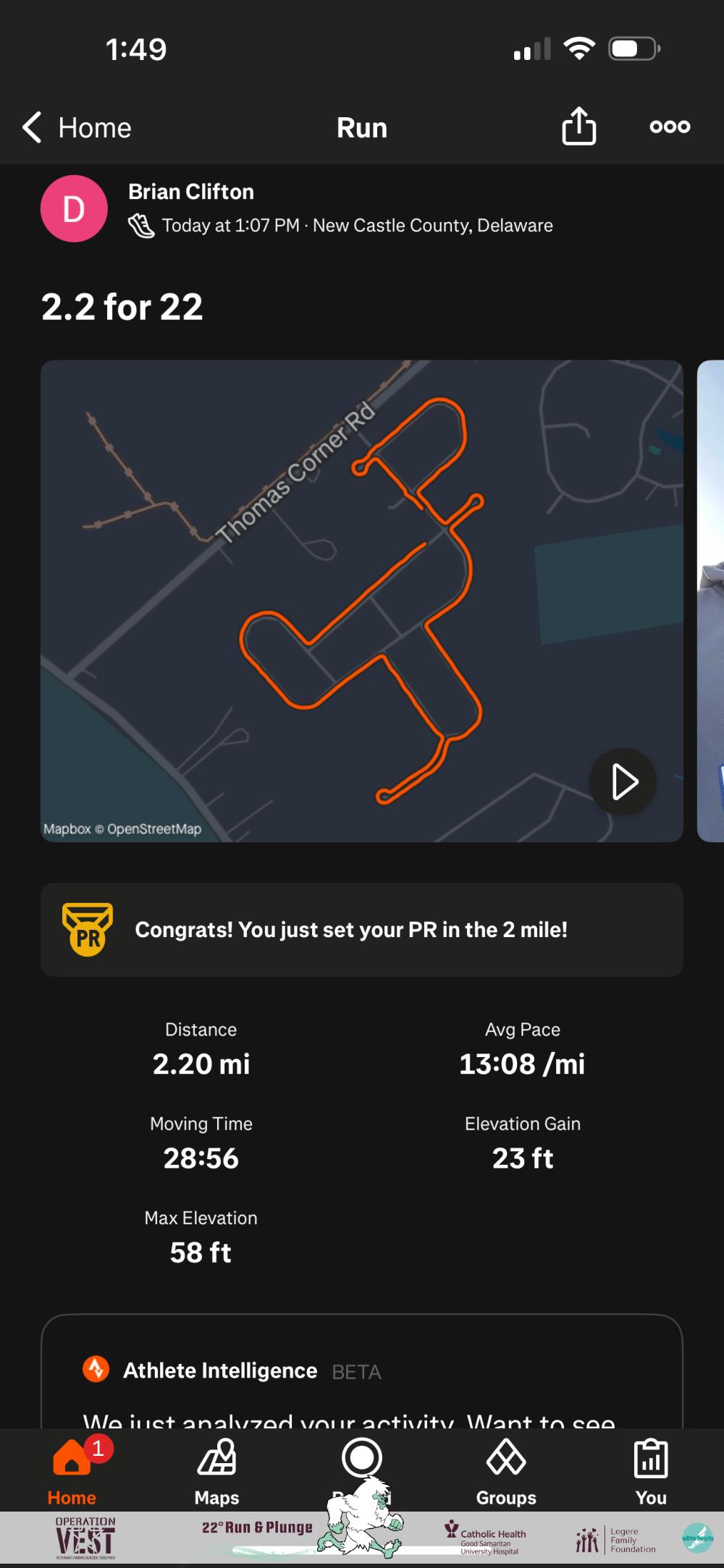Switch to the Groups tab
Screen dimensions: 724x1568
[x=506, y=1472]
